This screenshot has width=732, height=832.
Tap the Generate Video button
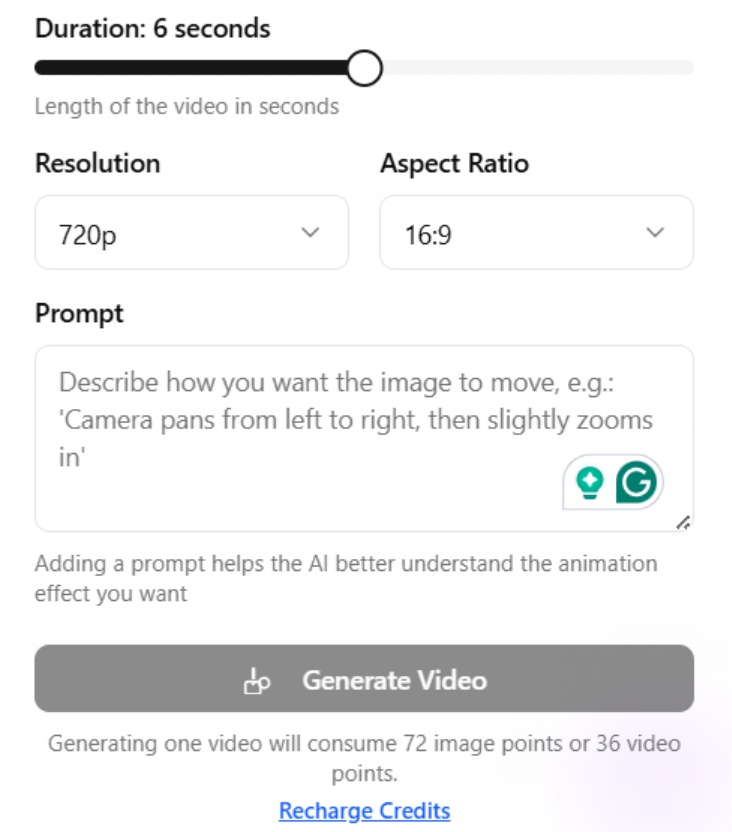point(364,680)
